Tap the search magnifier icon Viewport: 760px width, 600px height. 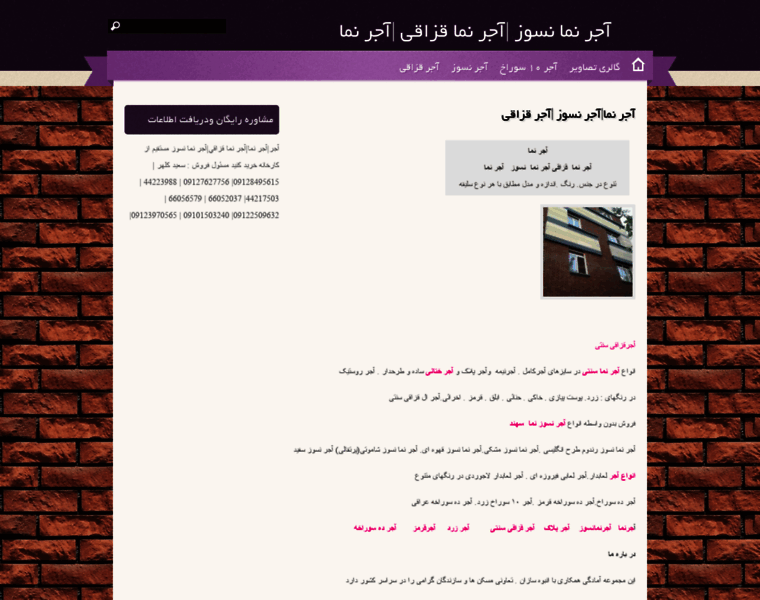pyautogui.click(x=115, y=26)
